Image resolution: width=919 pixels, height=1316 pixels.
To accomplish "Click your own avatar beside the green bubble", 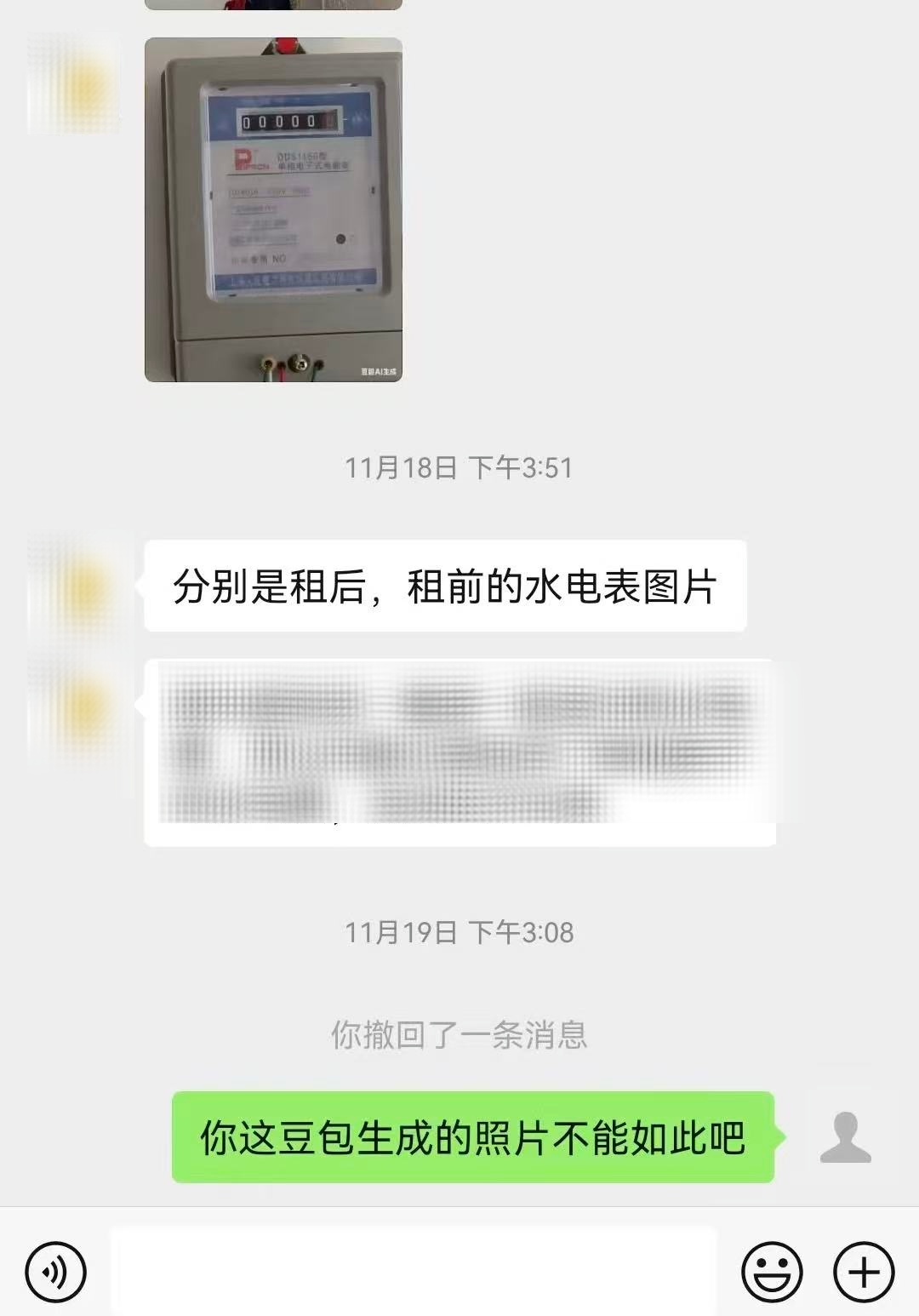I will [845, 1136].
